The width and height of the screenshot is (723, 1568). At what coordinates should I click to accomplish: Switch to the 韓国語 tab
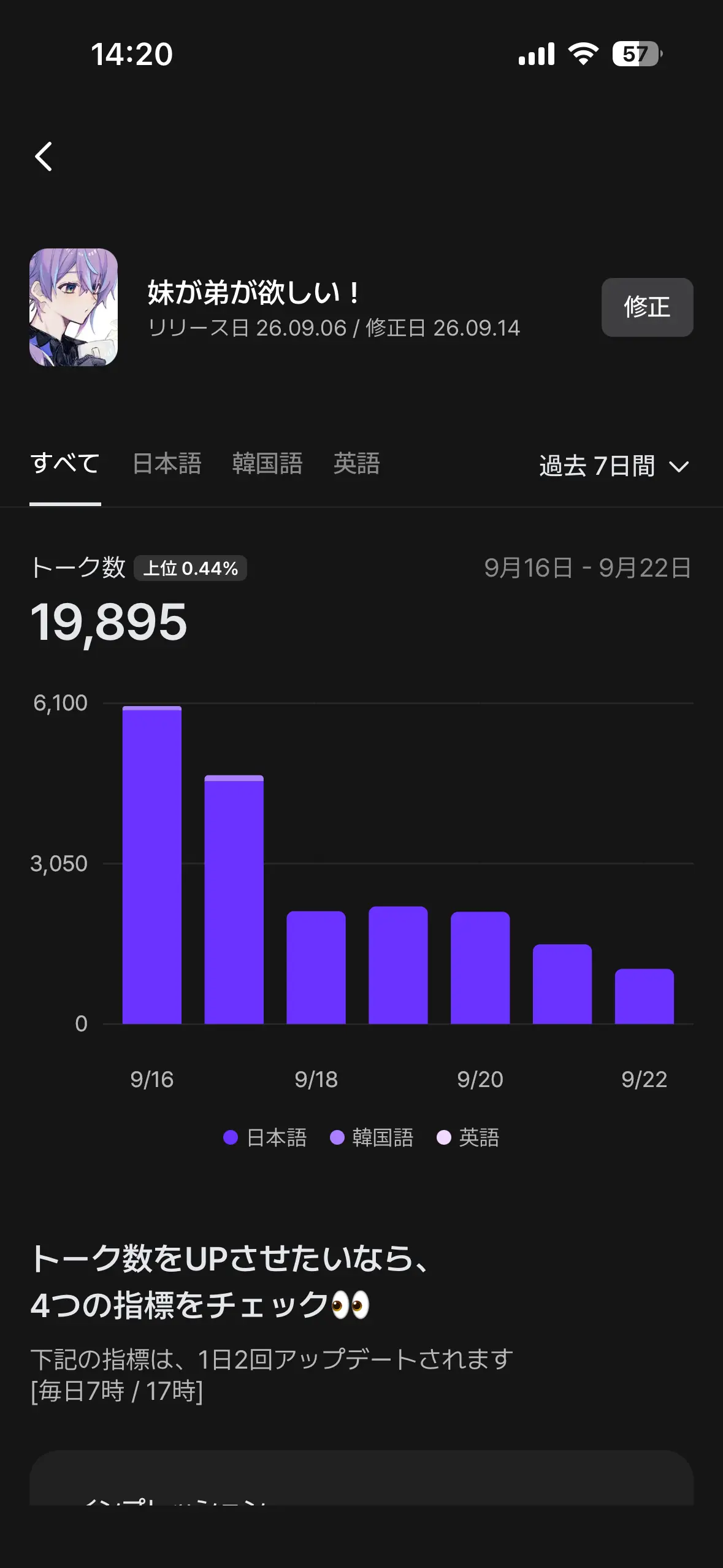click(x=267, y=463)
